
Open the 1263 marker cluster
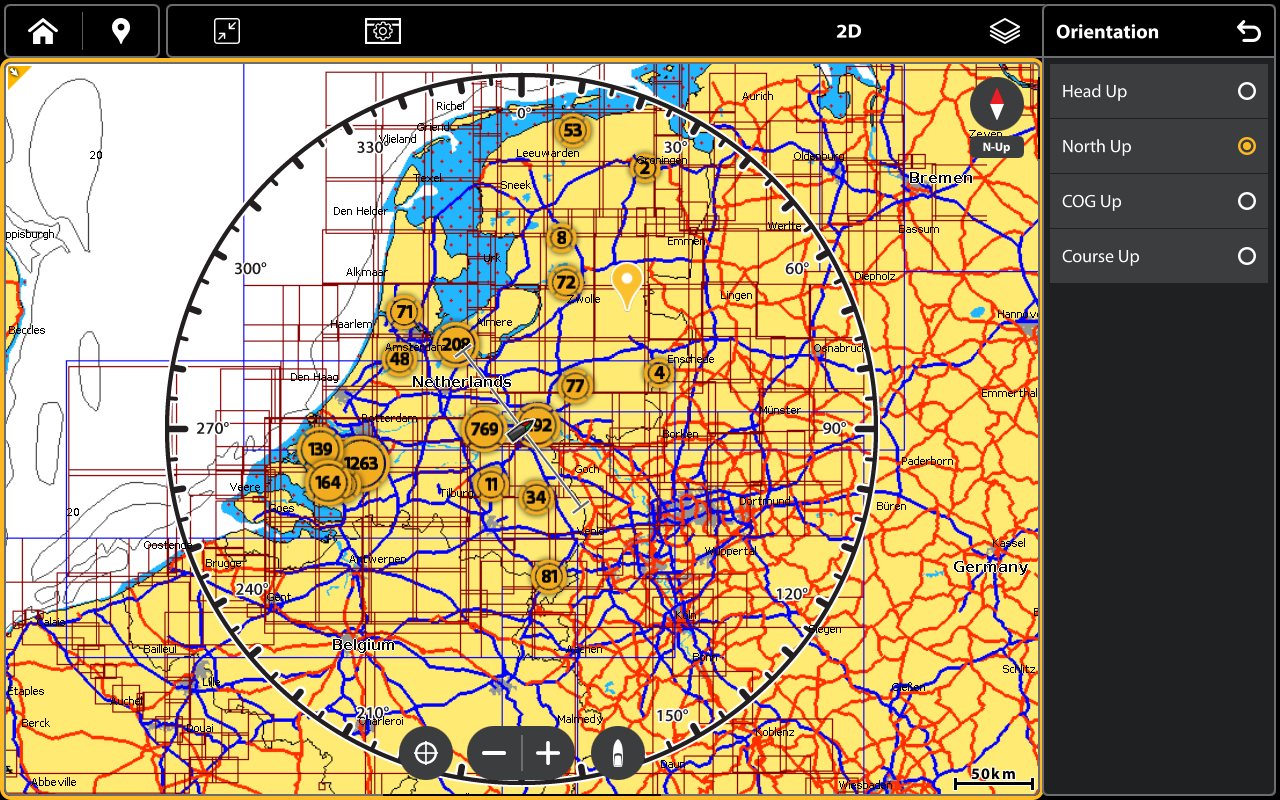pyautogui.click(x=361, y=463)
